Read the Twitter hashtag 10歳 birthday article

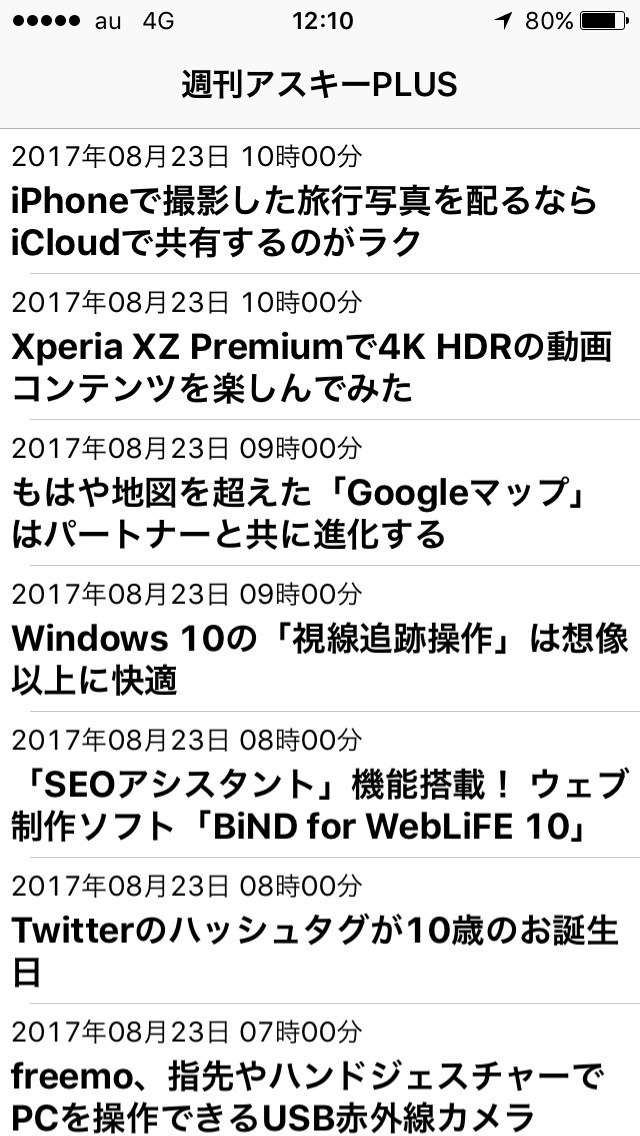click(312, 950)
